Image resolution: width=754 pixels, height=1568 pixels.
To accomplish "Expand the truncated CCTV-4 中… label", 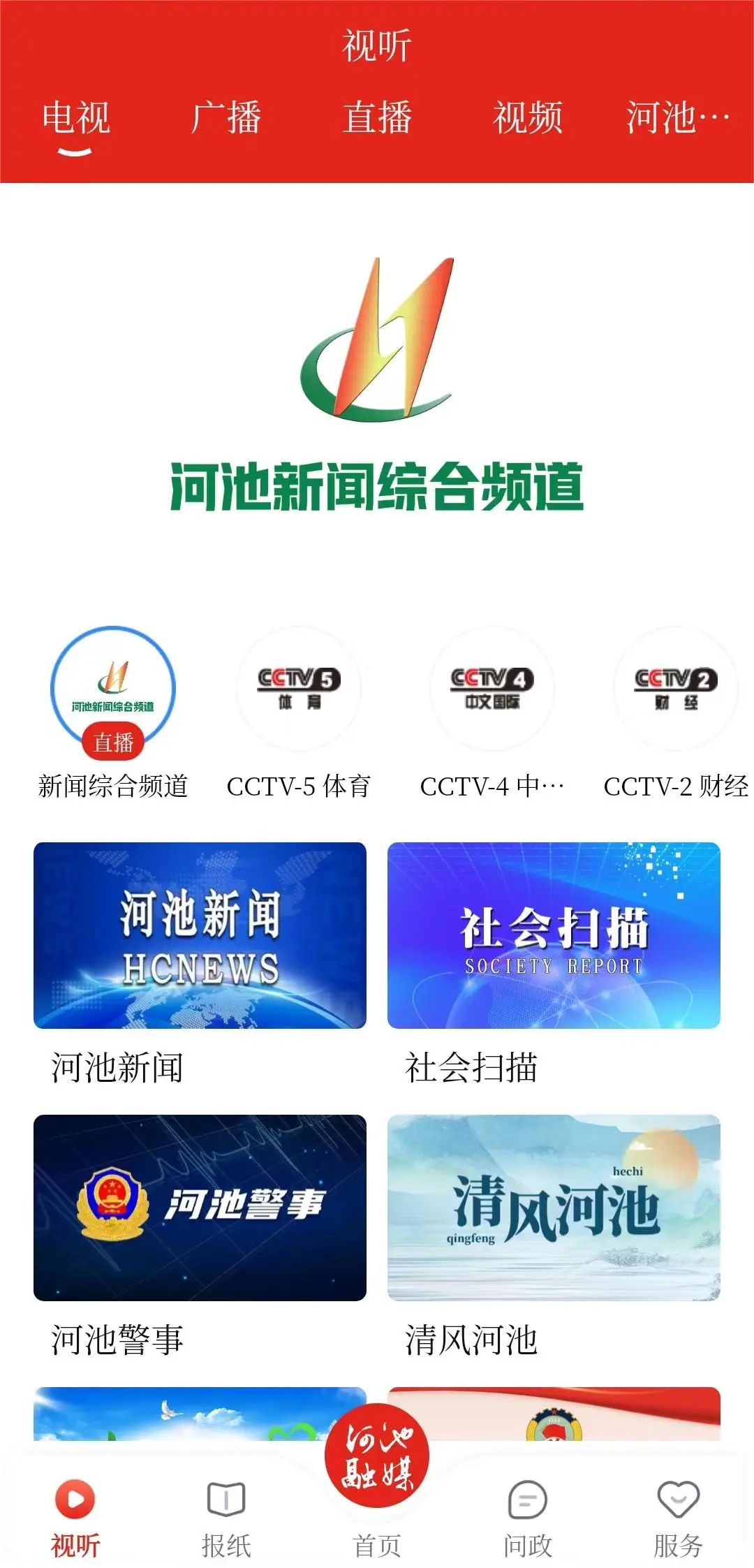I will pos(492,786).
